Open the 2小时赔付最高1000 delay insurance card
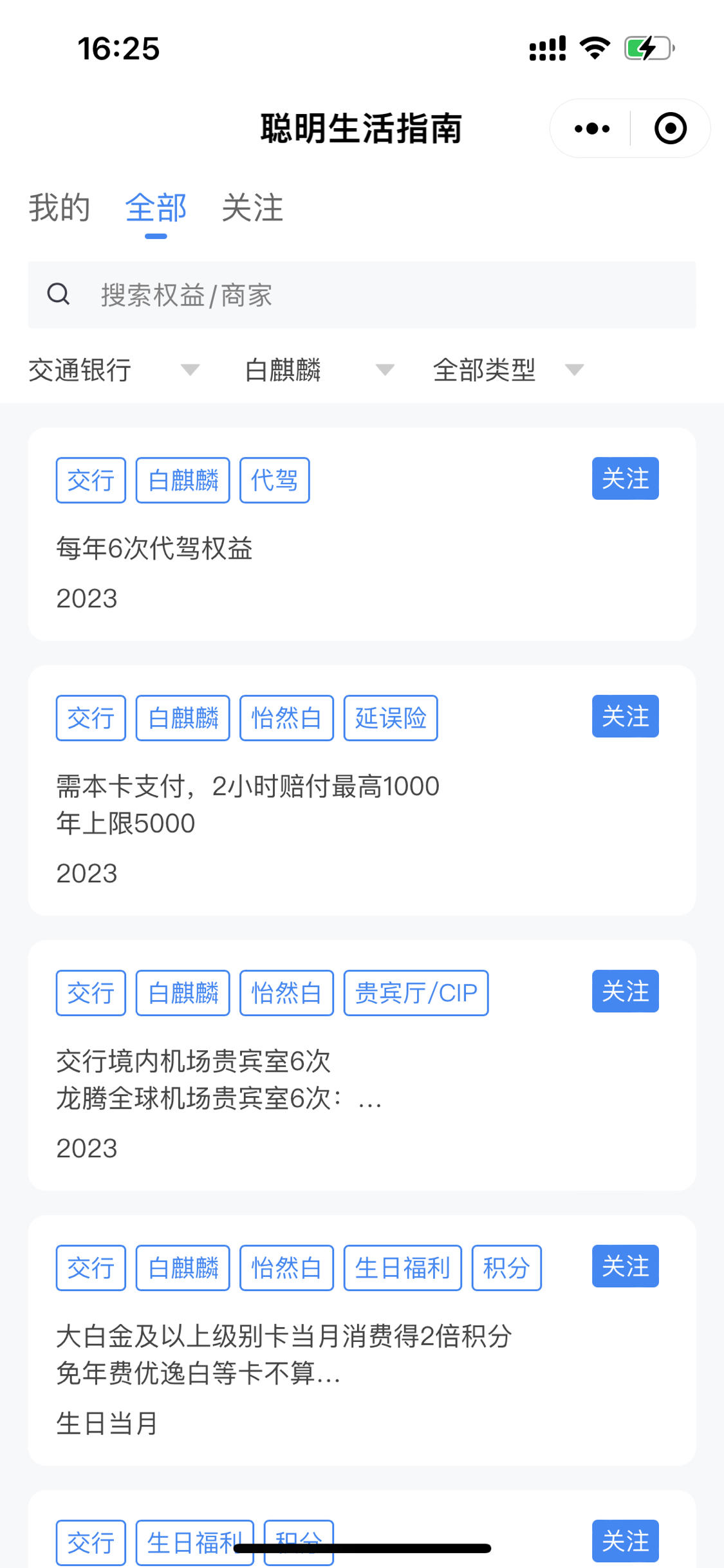Screen dimensions: 724x1568 [x=362, y=790]
